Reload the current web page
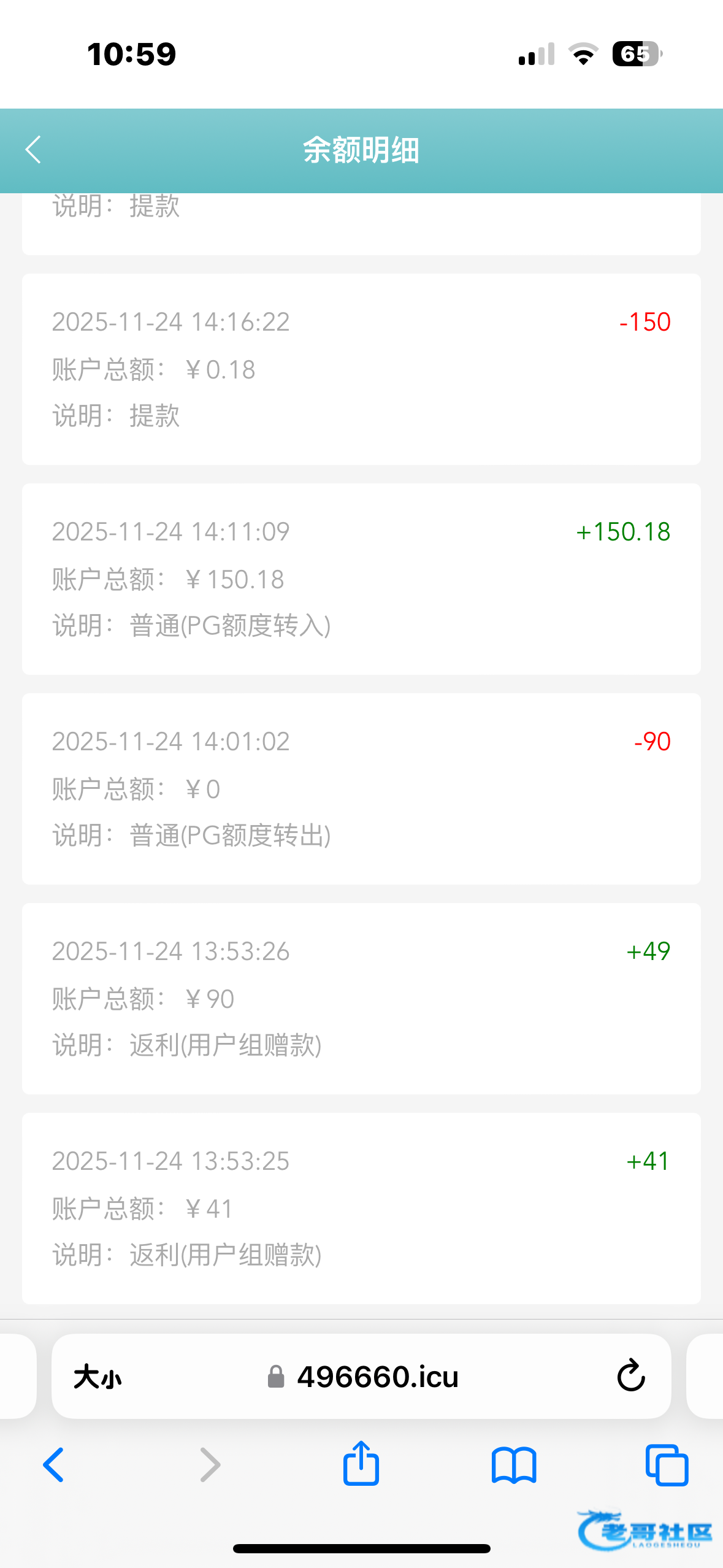 pyautogui.click(x=630, y=1376)
